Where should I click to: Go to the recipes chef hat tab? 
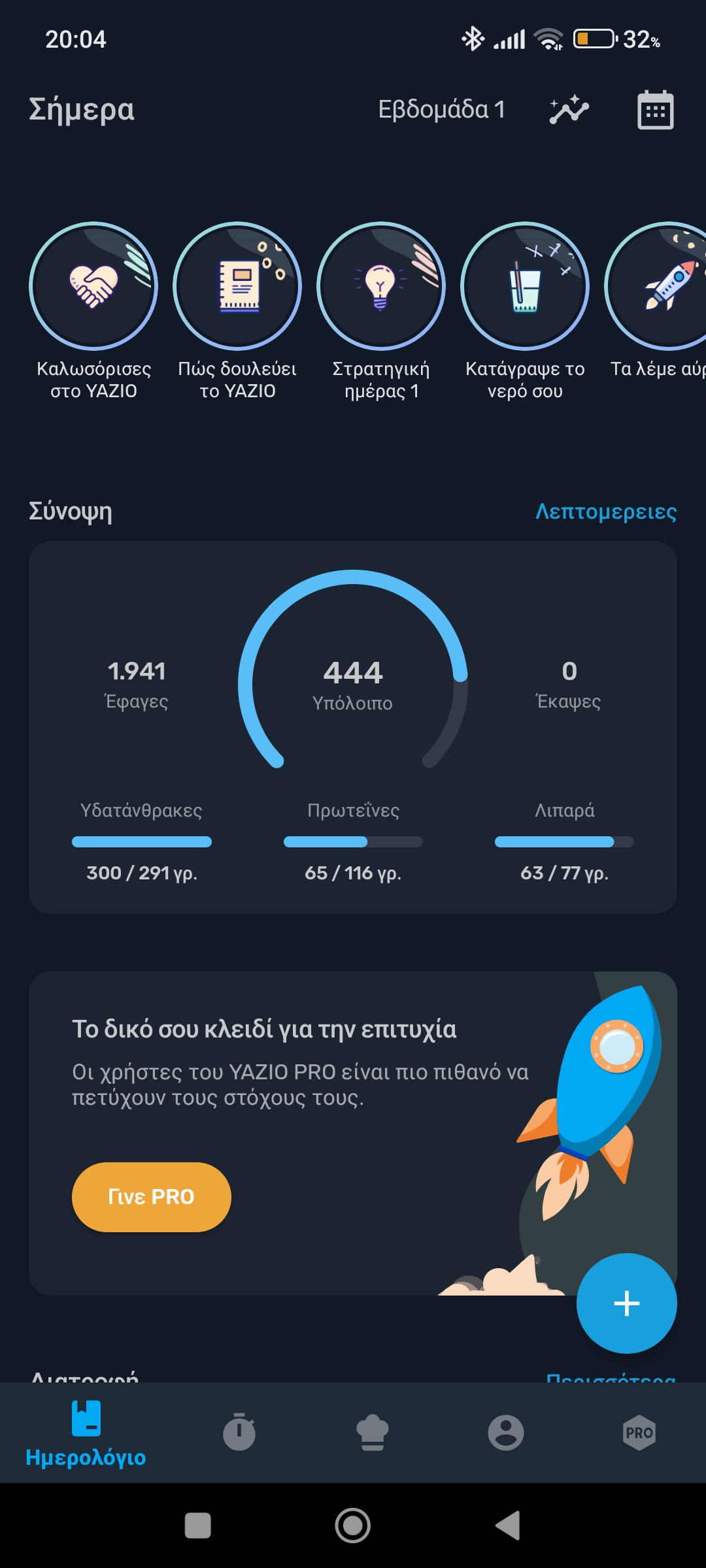pos(373,1432)
